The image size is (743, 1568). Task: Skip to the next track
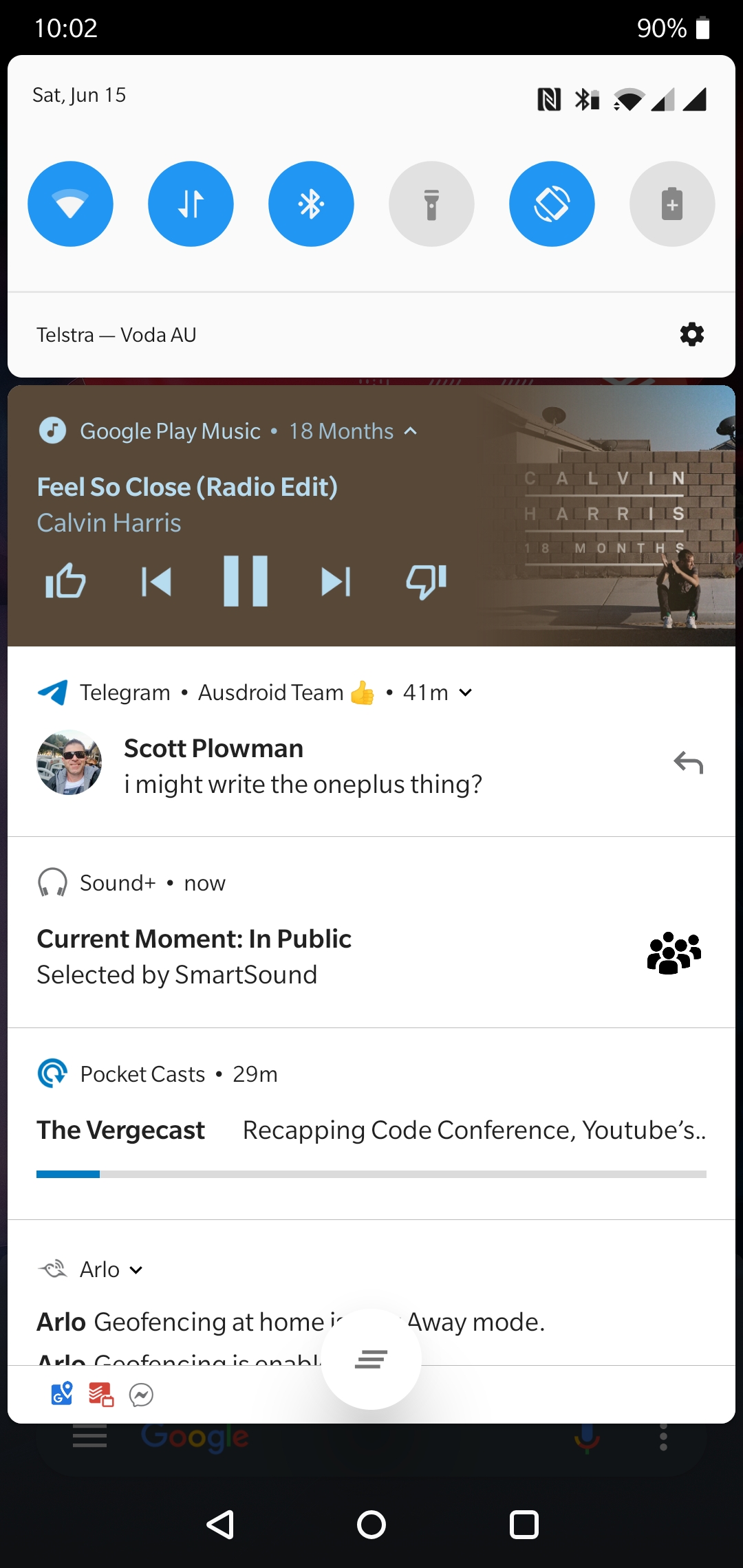point(336,582)
